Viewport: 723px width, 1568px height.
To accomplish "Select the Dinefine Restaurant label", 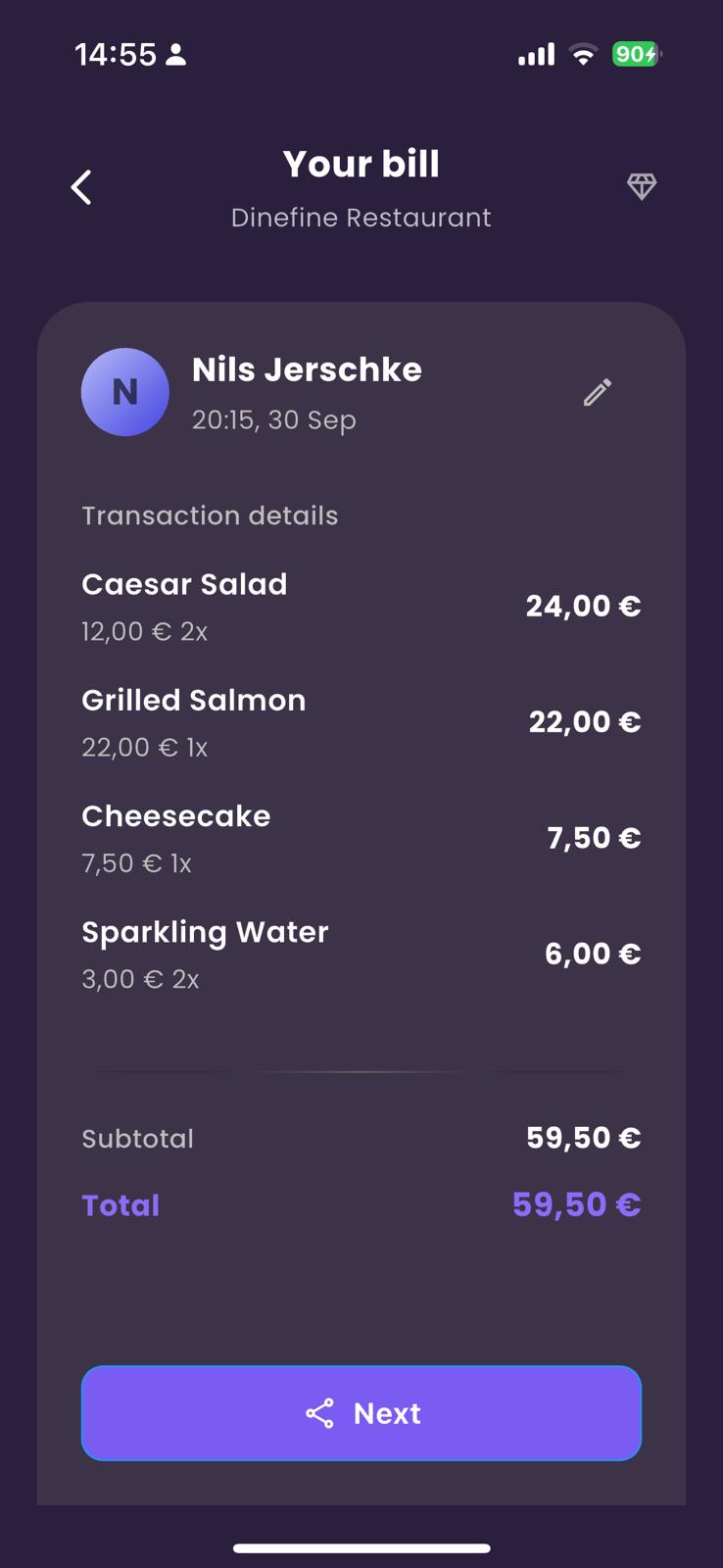I will [x=361, y=218].
